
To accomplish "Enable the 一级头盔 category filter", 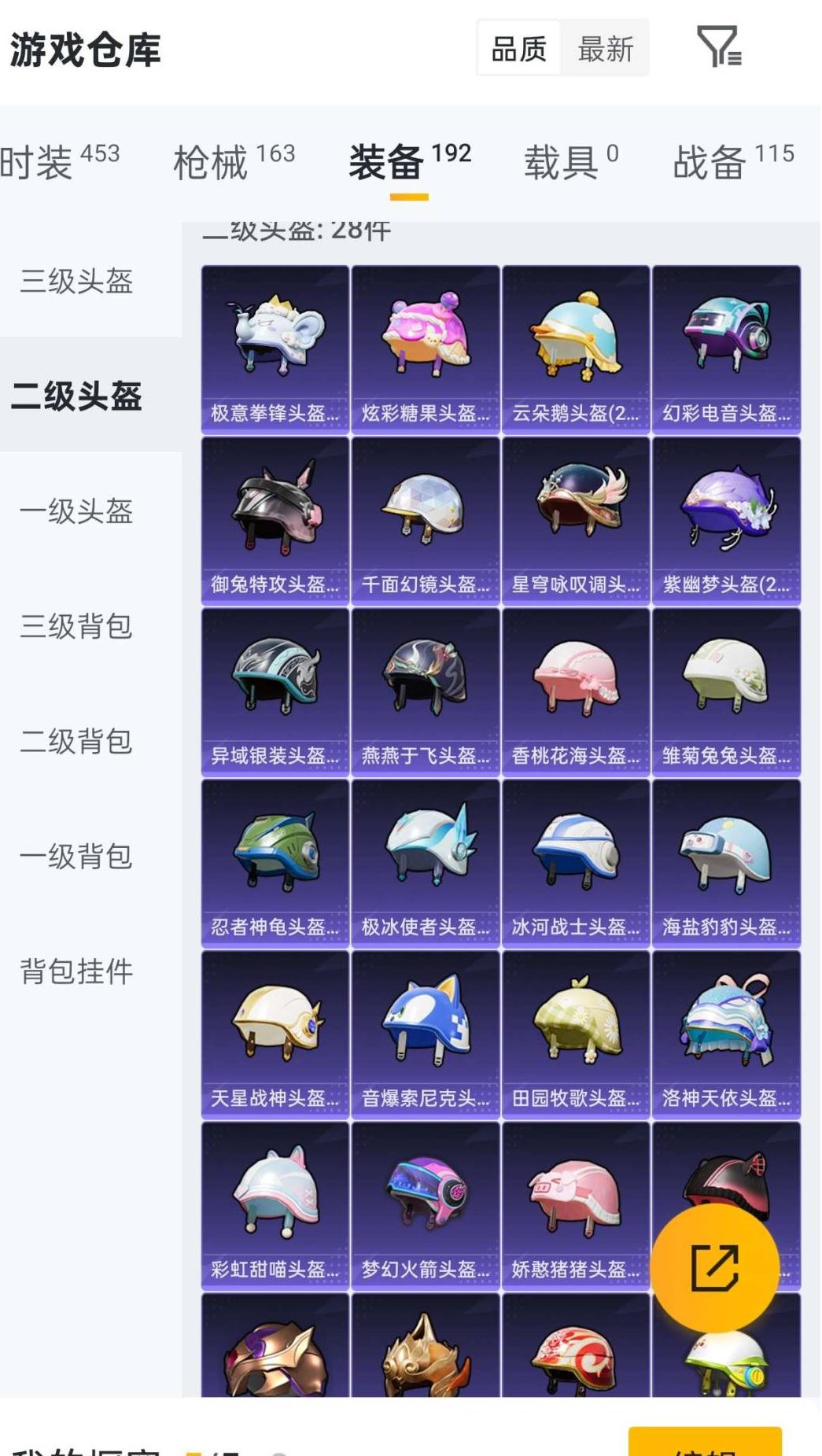I will [76, 512].
